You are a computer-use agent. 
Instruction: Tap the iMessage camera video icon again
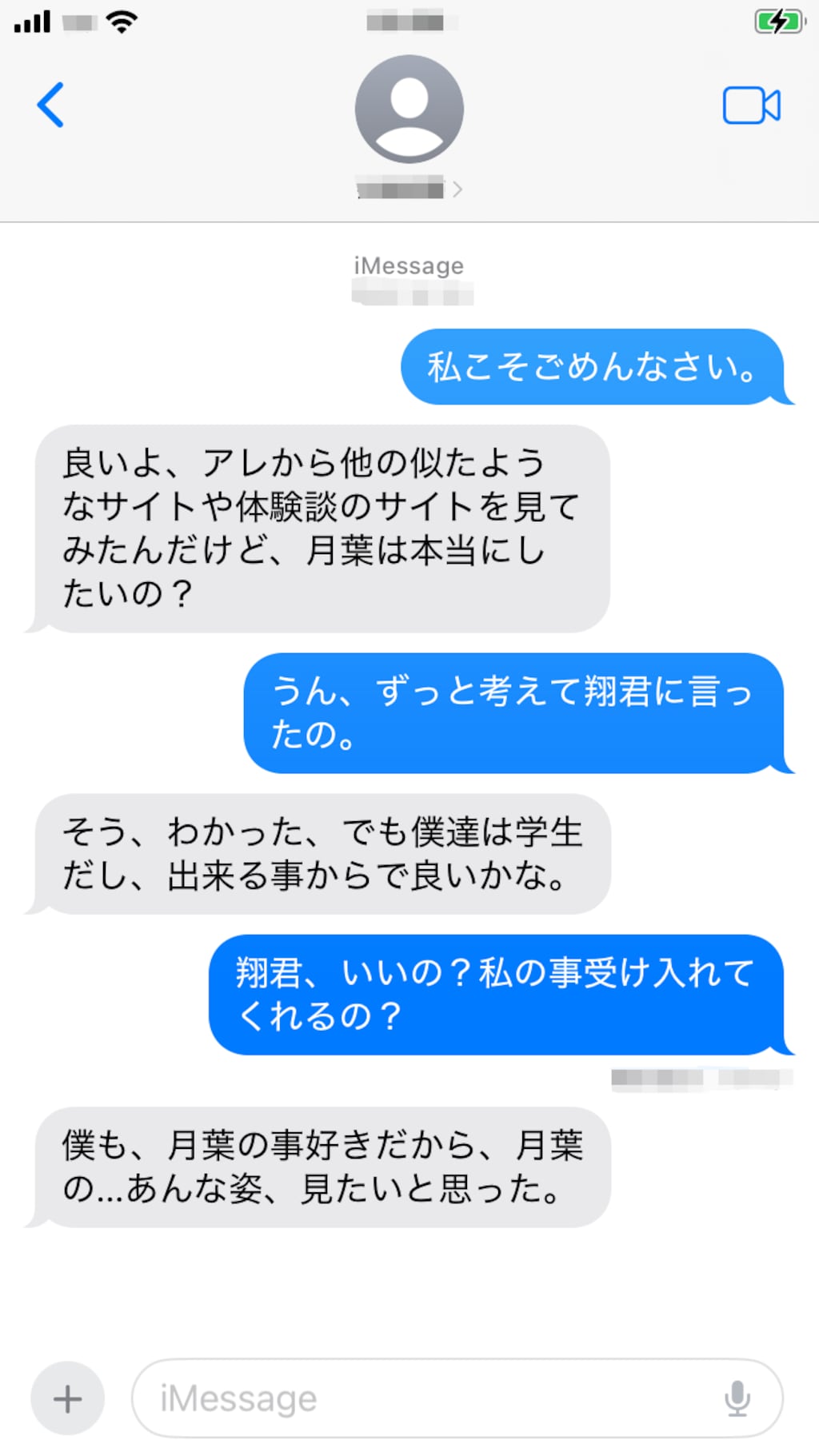[752, 104]
